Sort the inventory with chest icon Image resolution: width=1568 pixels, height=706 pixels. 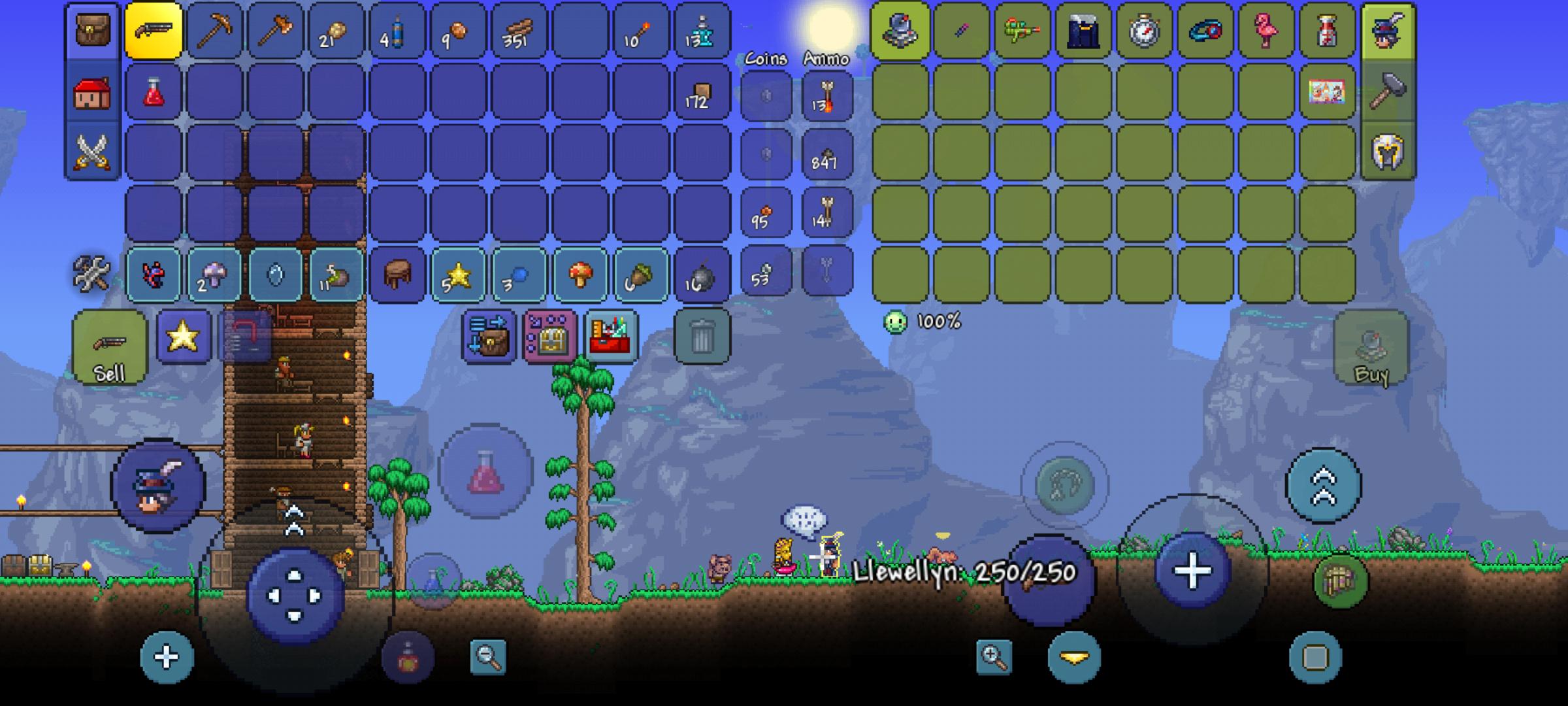click(x=549, y=336)
